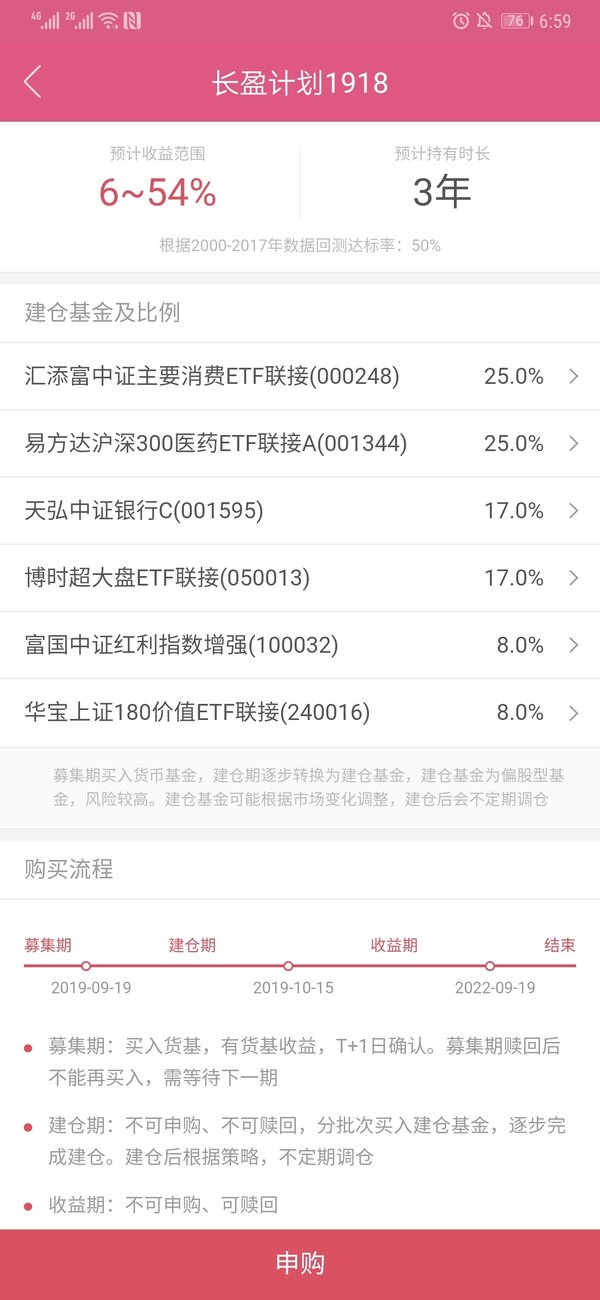Screen dimensions: 600x1300
Task: Tap the 申购 button to subscribe
Action: (x=300, y=1264)
